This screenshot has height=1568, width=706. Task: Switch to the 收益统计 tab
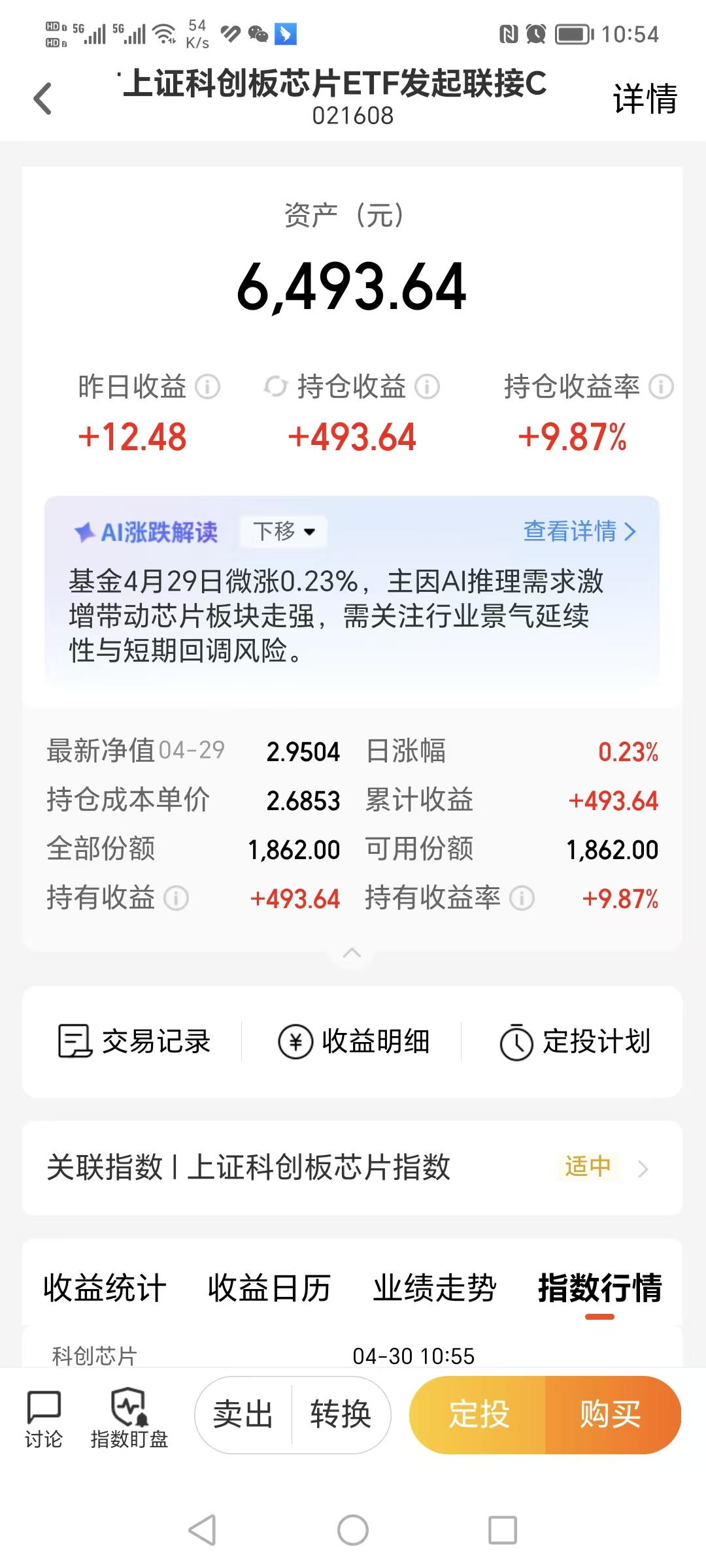(105, 1288)
